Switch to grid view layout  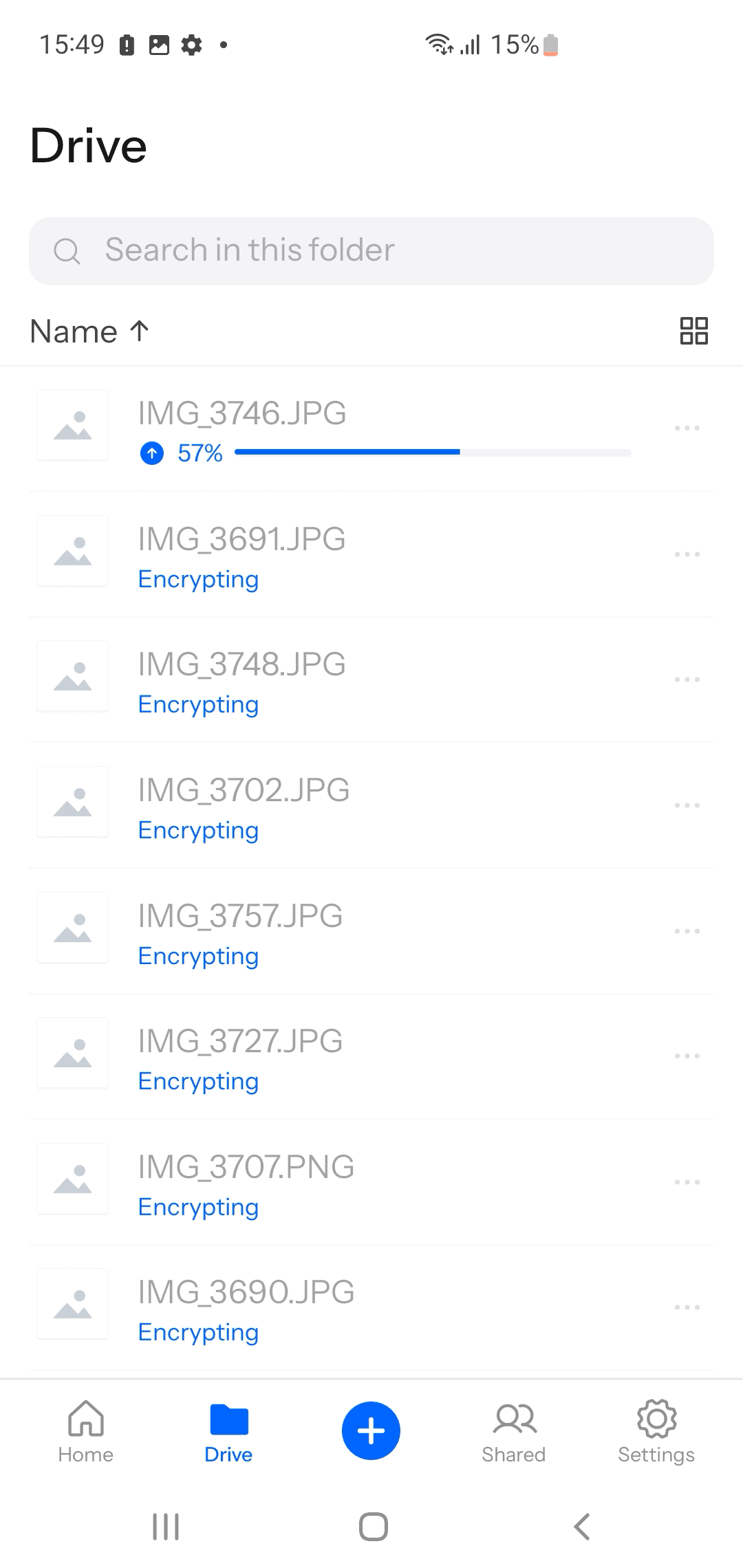(693, 331)
